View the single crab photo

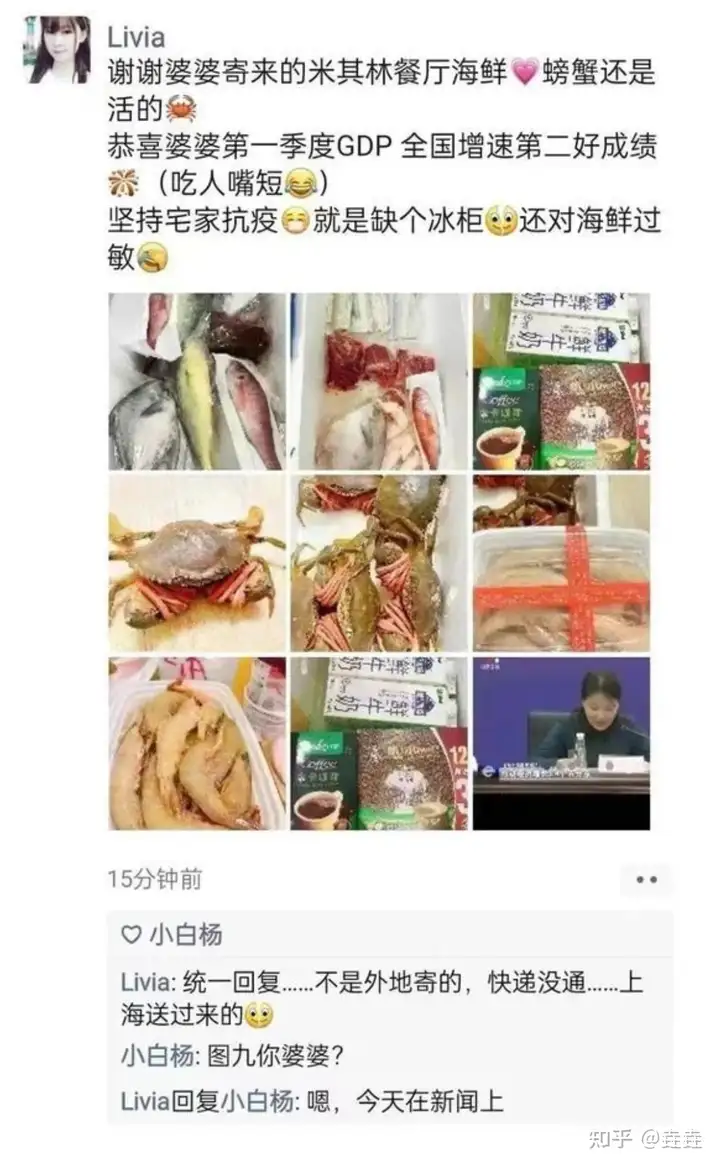(x=197, y=563)
